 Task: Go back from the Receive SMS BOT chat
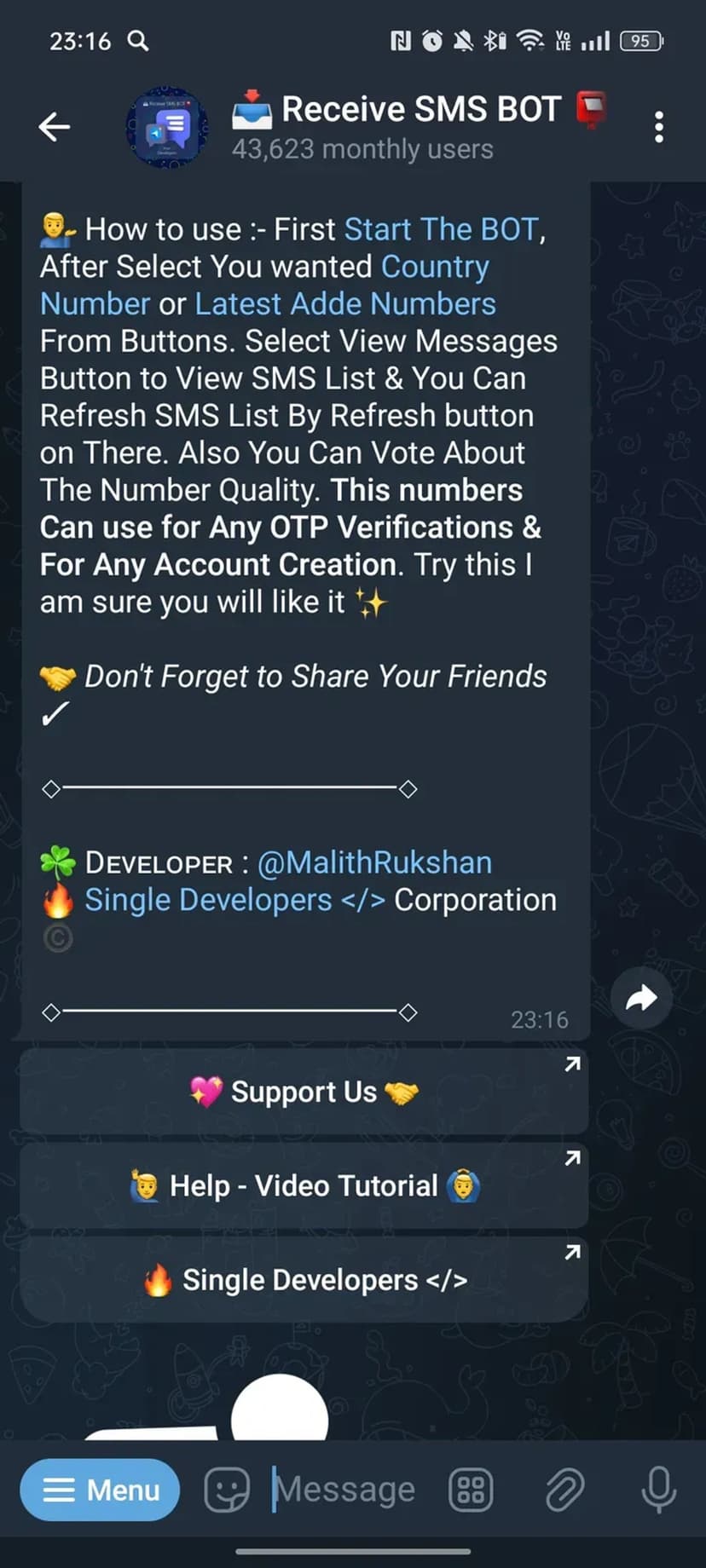[x=54, y=128]
